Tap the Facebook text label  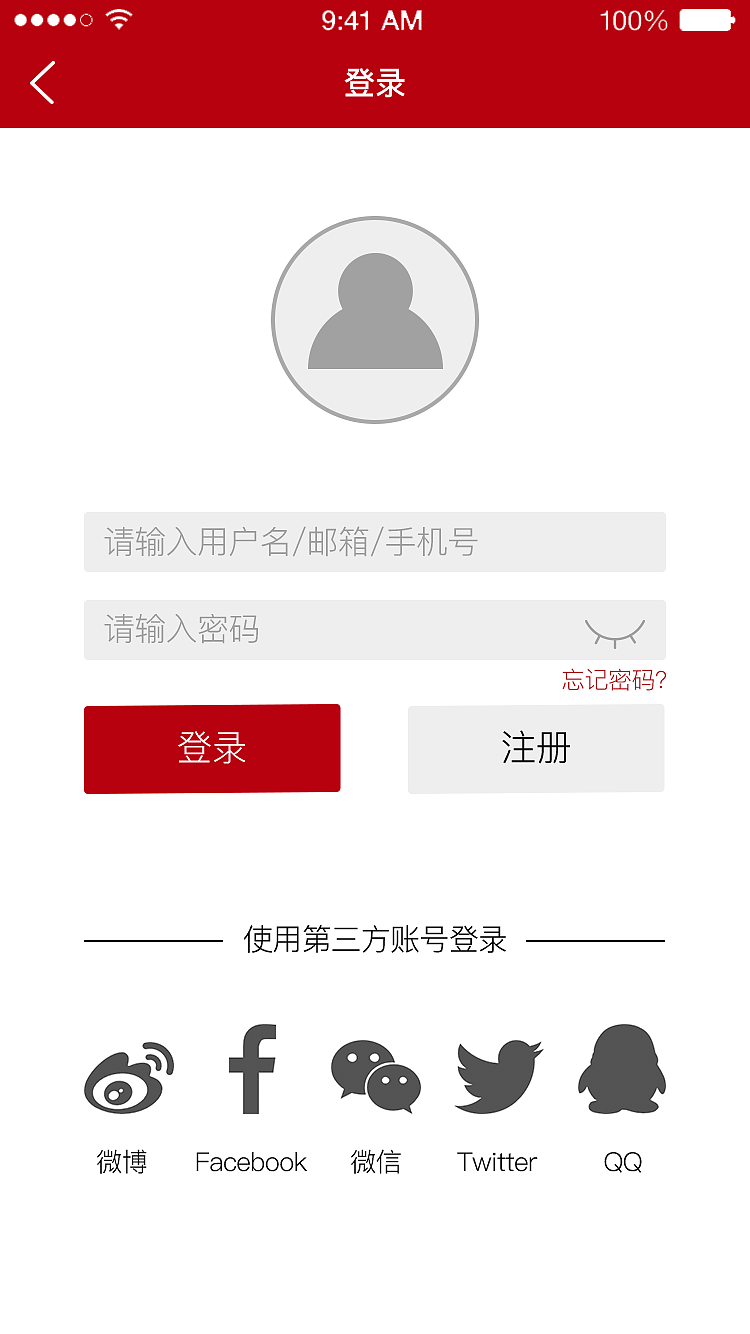[251, 1162]
